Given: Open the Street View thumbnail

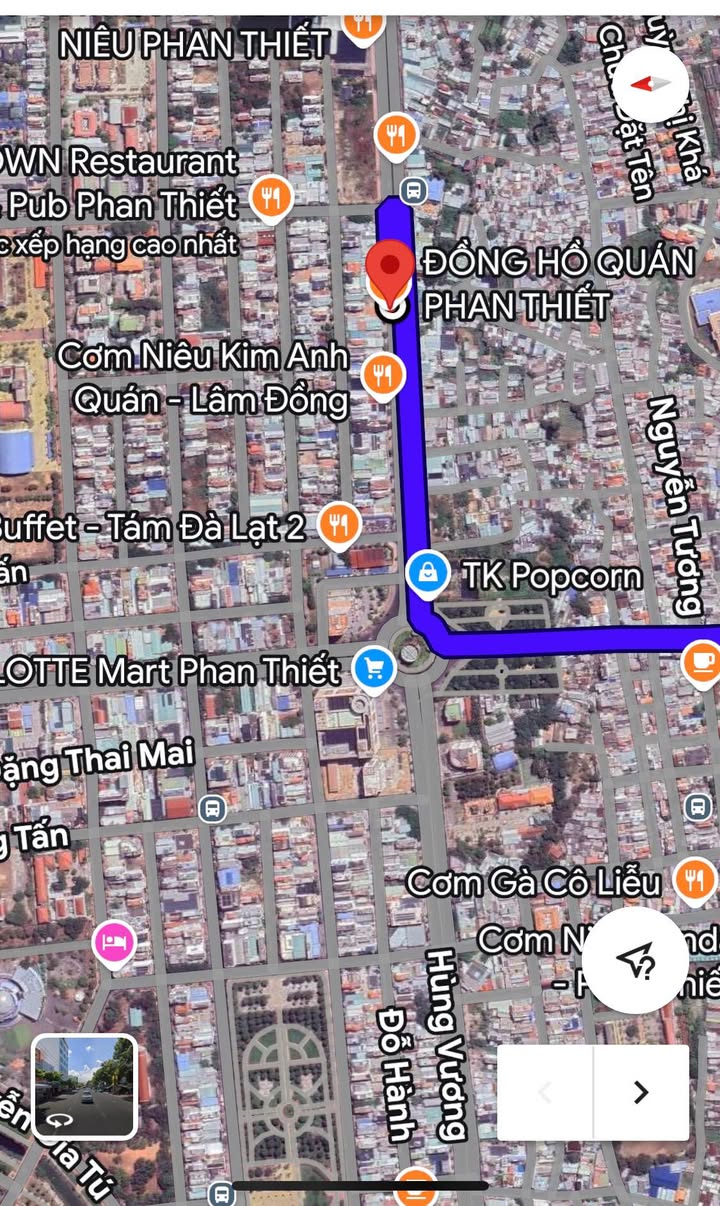Looking at the screenshot, I should point(85,1086).
